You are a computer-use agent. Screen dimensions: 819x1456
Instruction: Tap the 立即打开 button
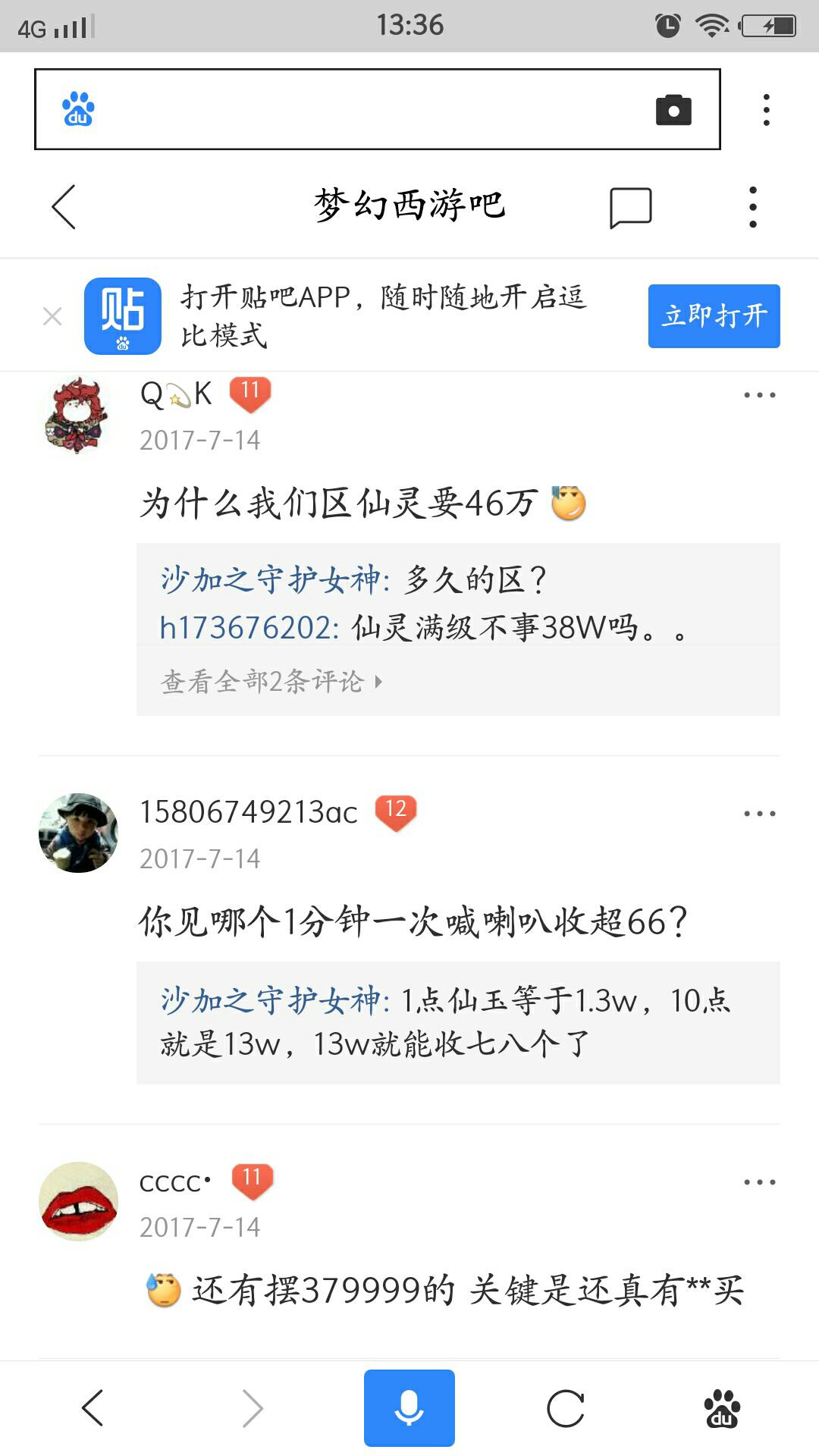pos(714,316)
